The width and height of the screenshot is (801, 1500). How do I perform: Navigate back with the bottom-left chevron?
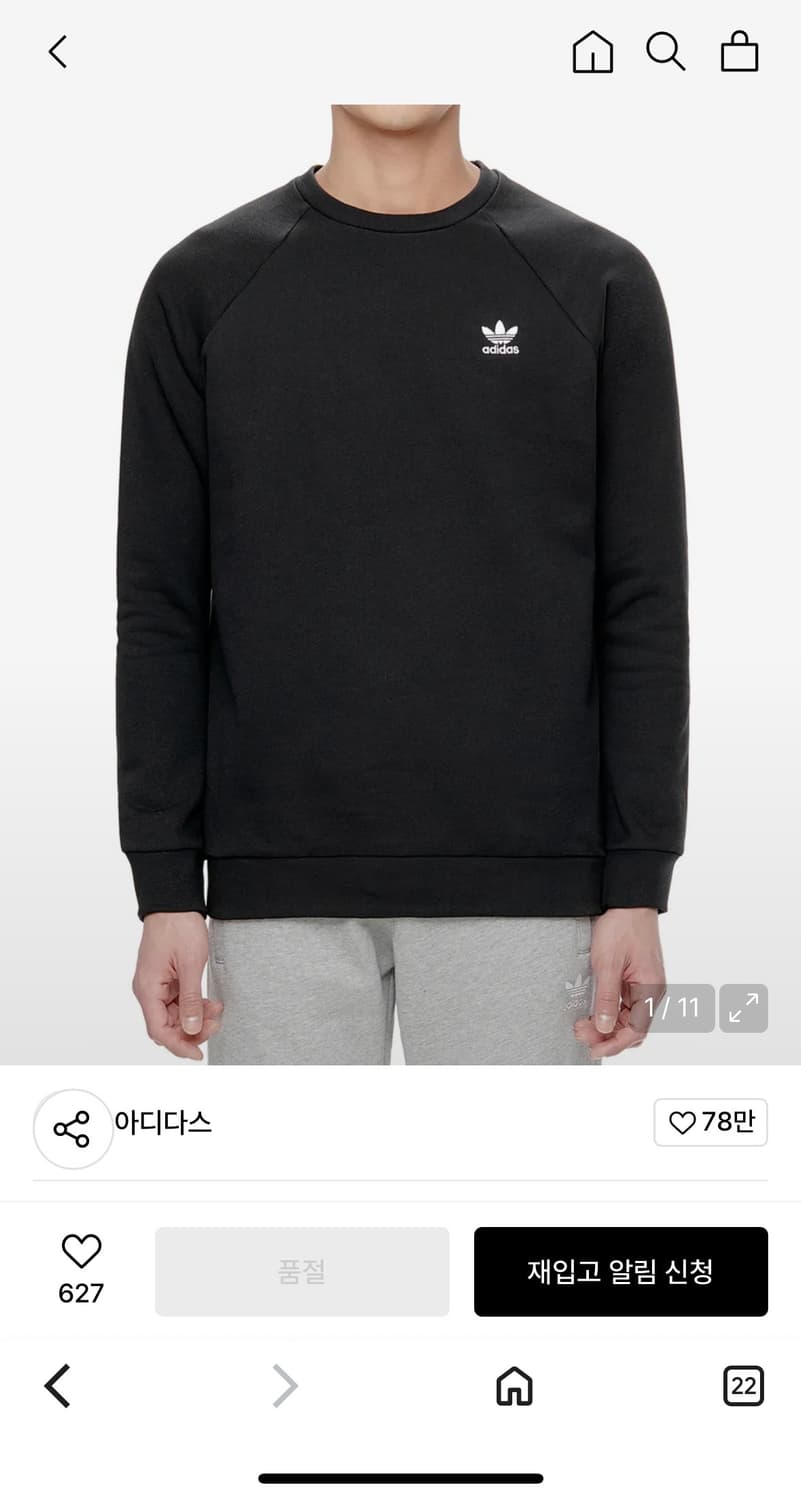57,1386
